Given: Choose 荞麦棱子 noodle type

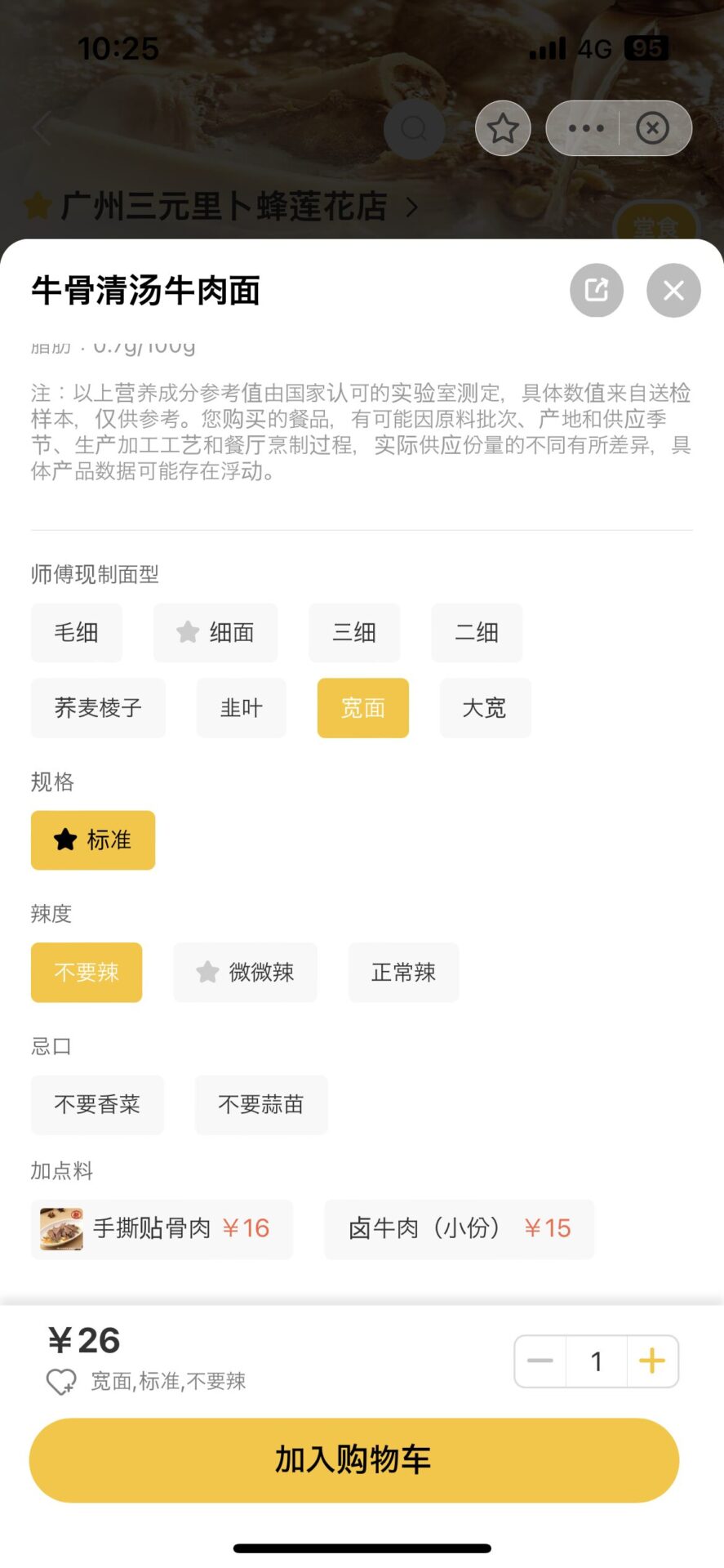Looking at the screenshot, I should 98,707.
